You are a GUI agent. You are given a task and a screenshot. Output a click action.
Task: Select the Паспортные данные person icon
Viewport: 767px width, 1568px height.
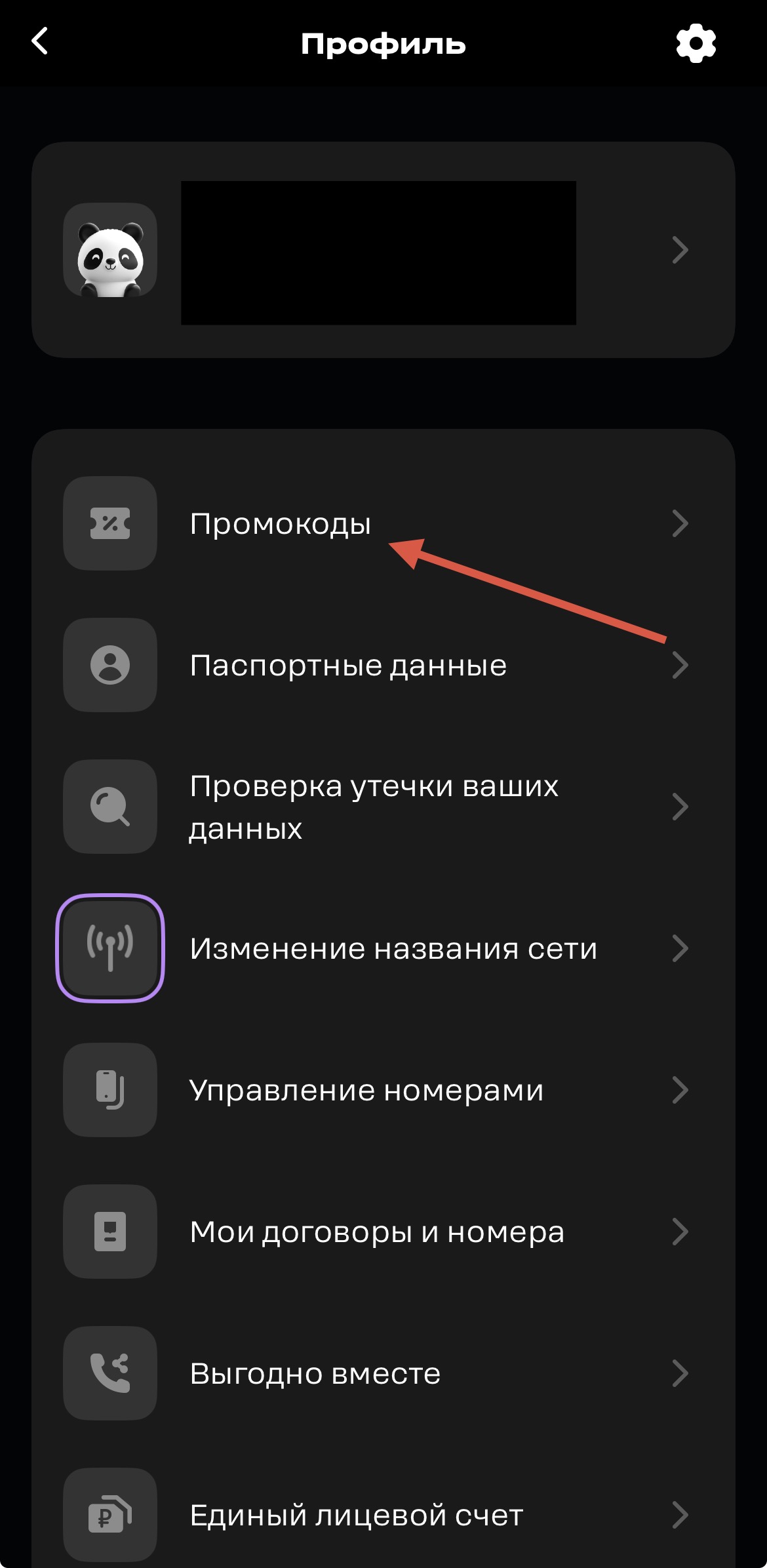[110, 666]
